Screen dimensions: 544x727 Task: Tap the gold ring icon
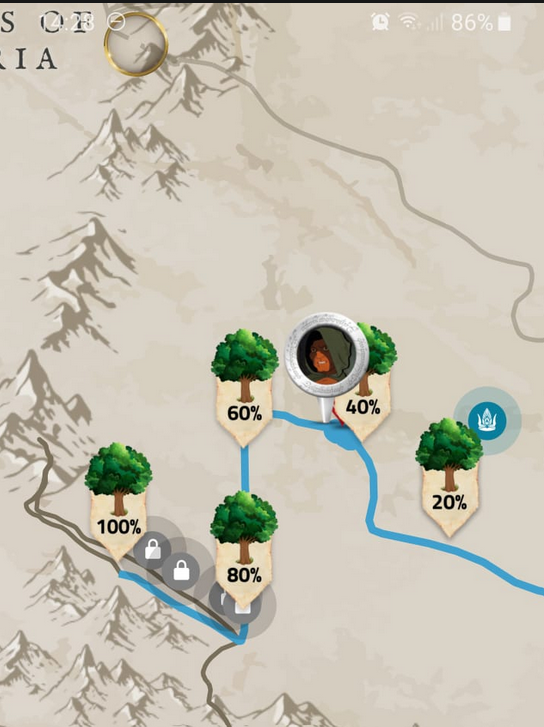136,44
